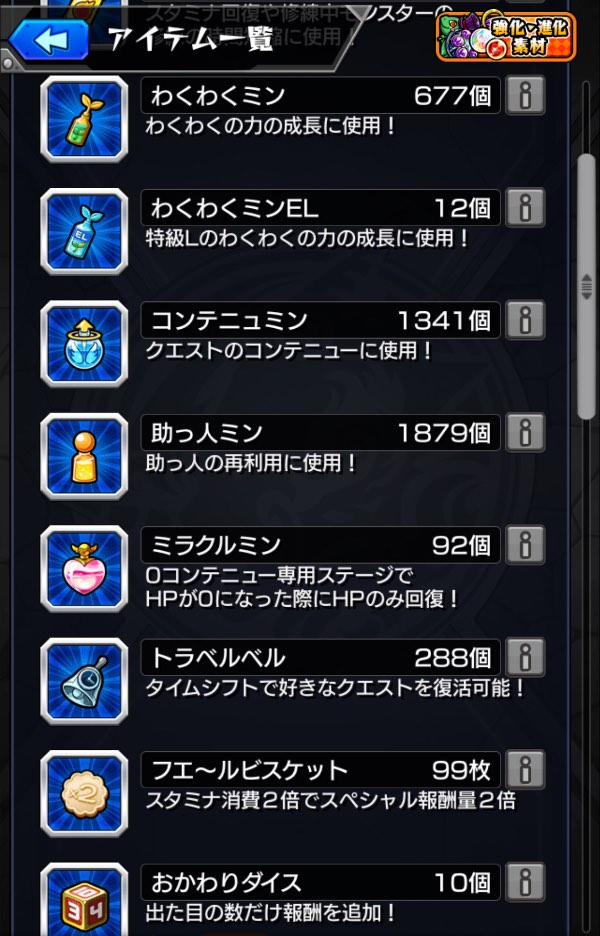The height and width of the screenshot is (936, 600).
Task: Open the 強化・進化素材 materials button
Action: coord(506,37)
